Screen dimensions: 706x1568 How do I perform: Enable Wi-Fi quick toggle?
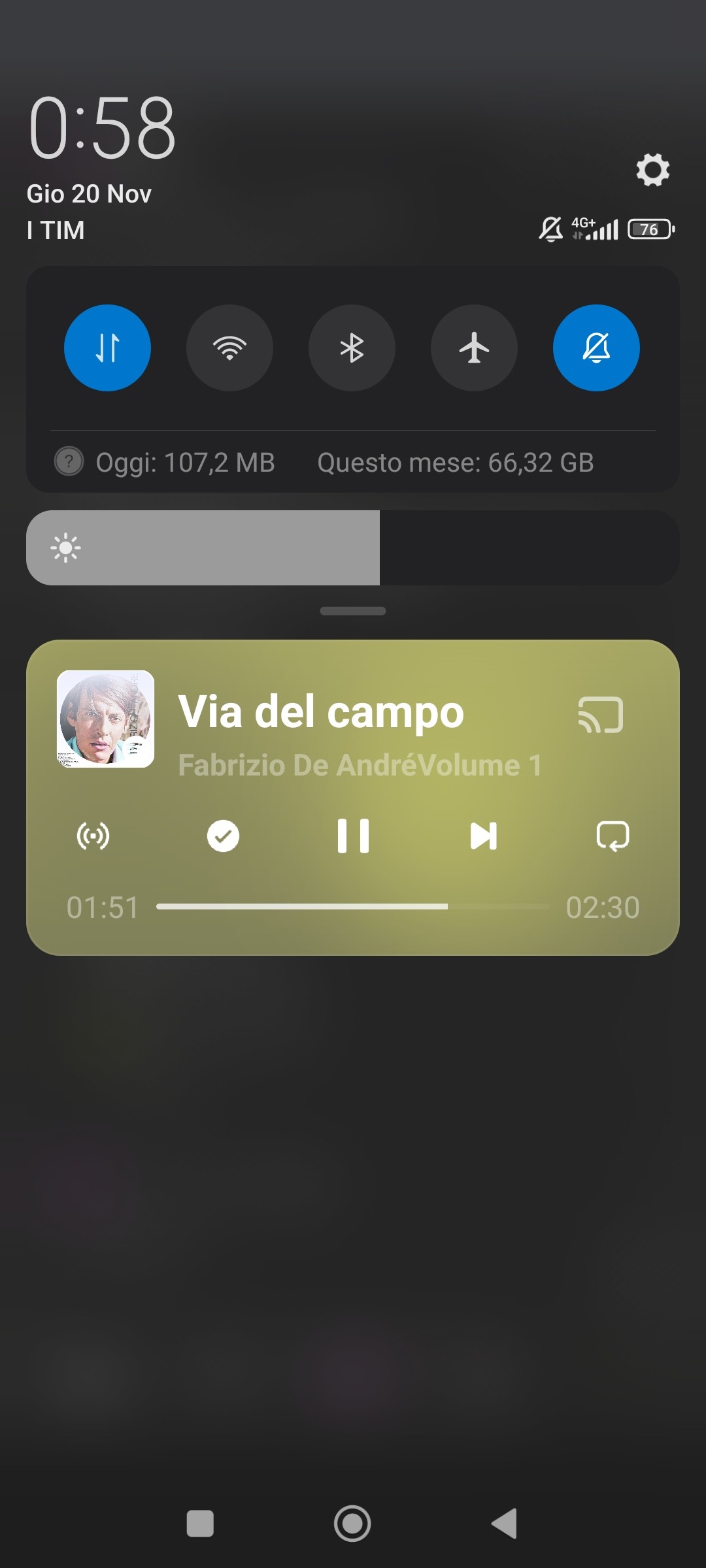(x=229, y=348)
